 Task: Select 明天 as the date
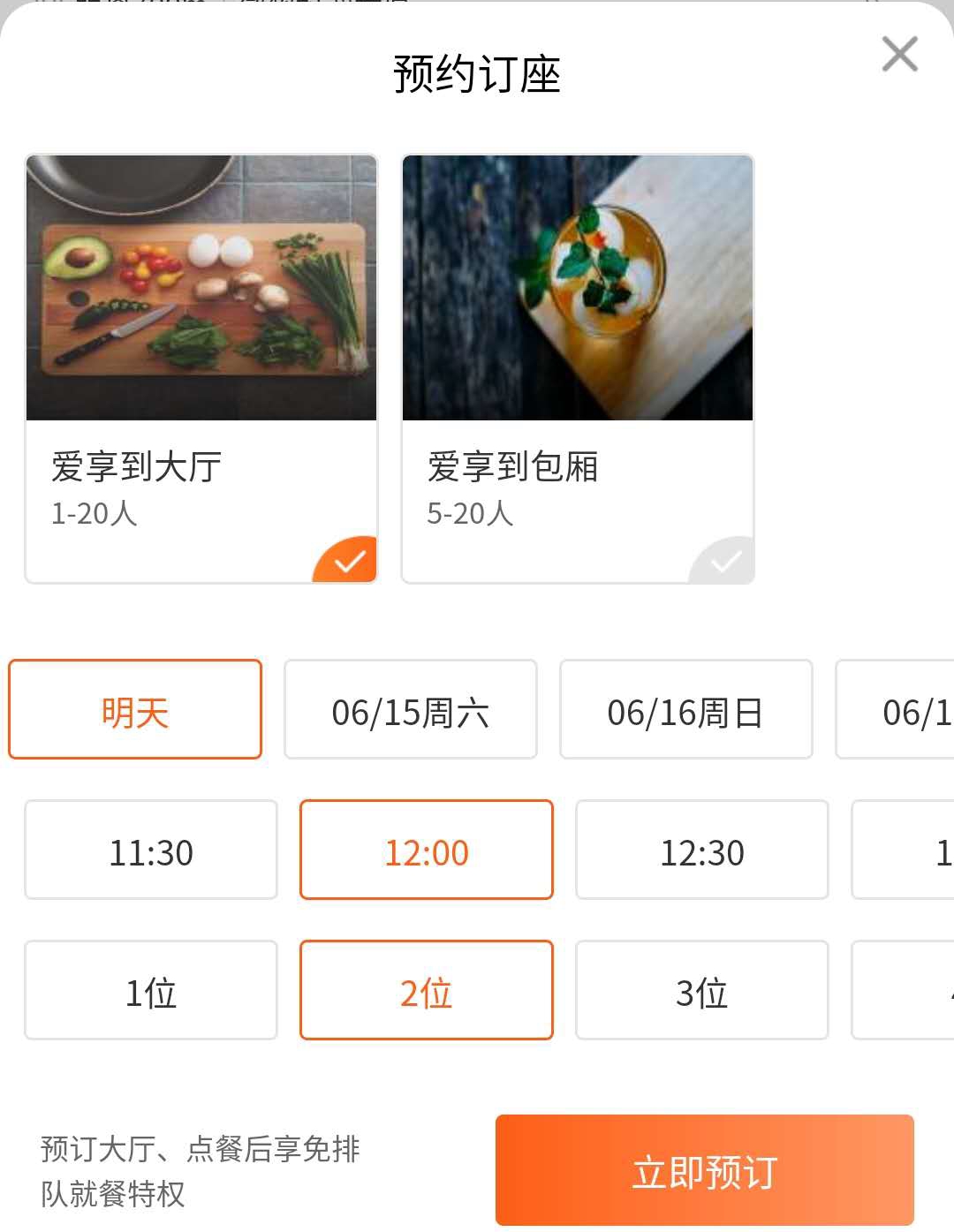pyautogui.click(x=135, y=709)
